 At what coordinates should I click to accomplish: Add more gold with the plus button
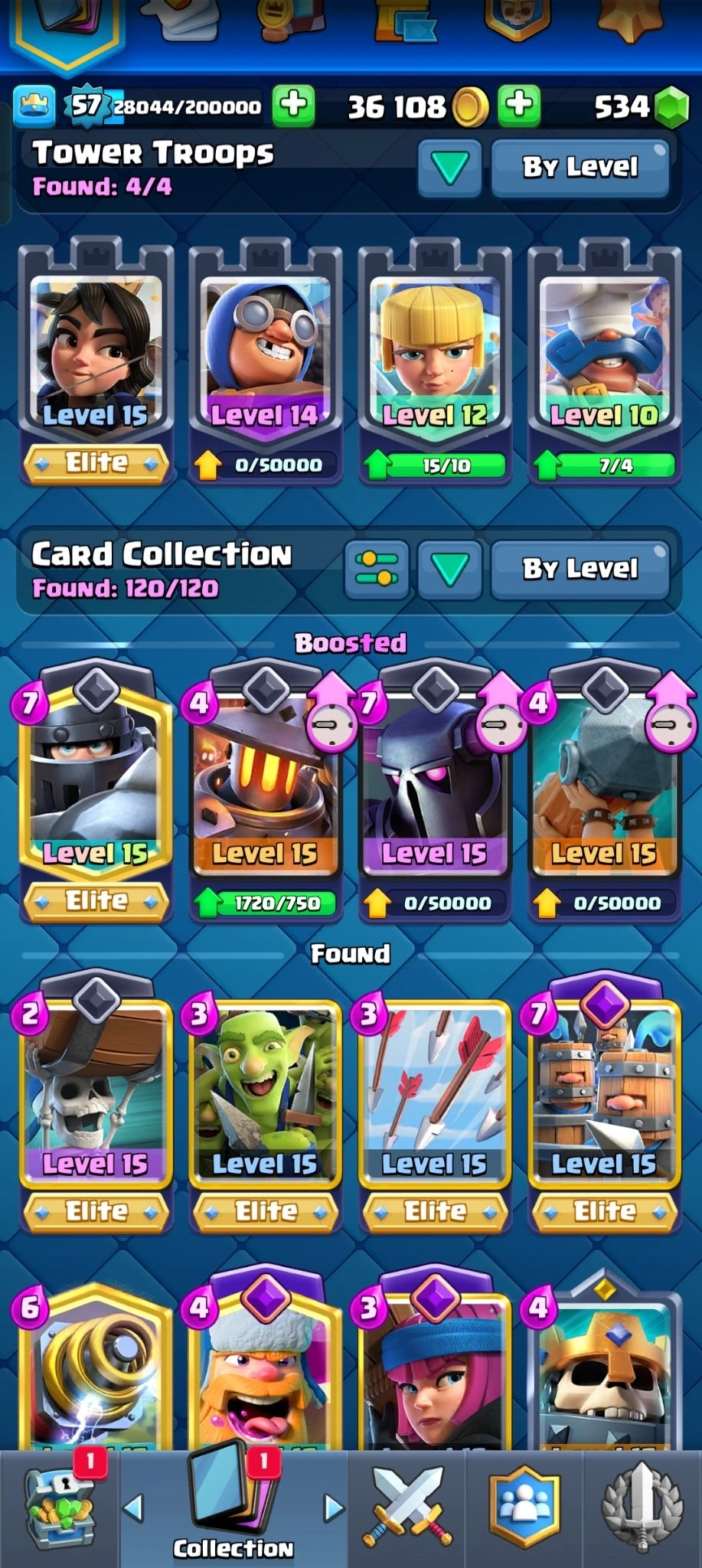click(x=520, y=105)
